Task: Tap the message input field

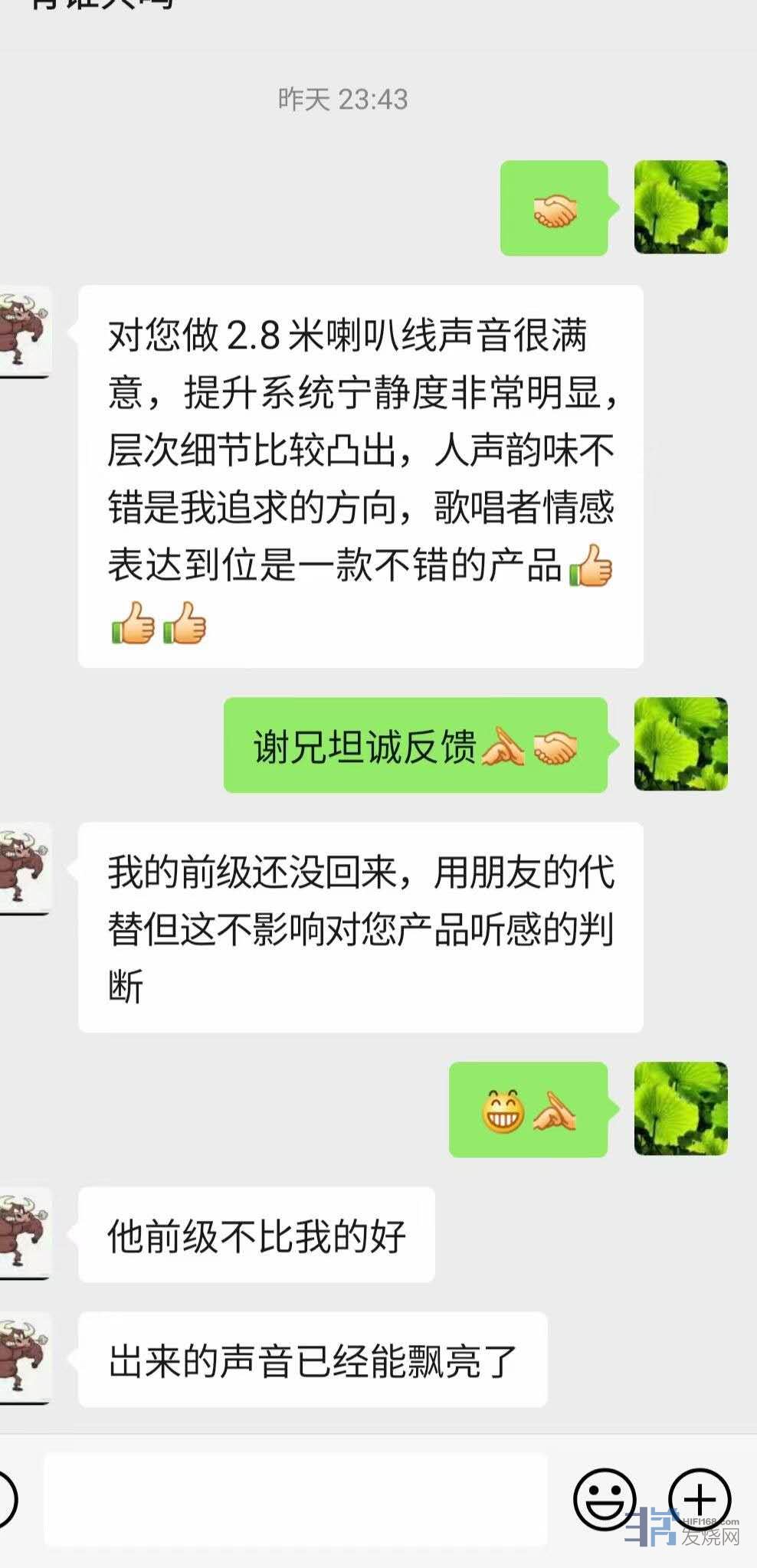Action: pos(295,1499)
